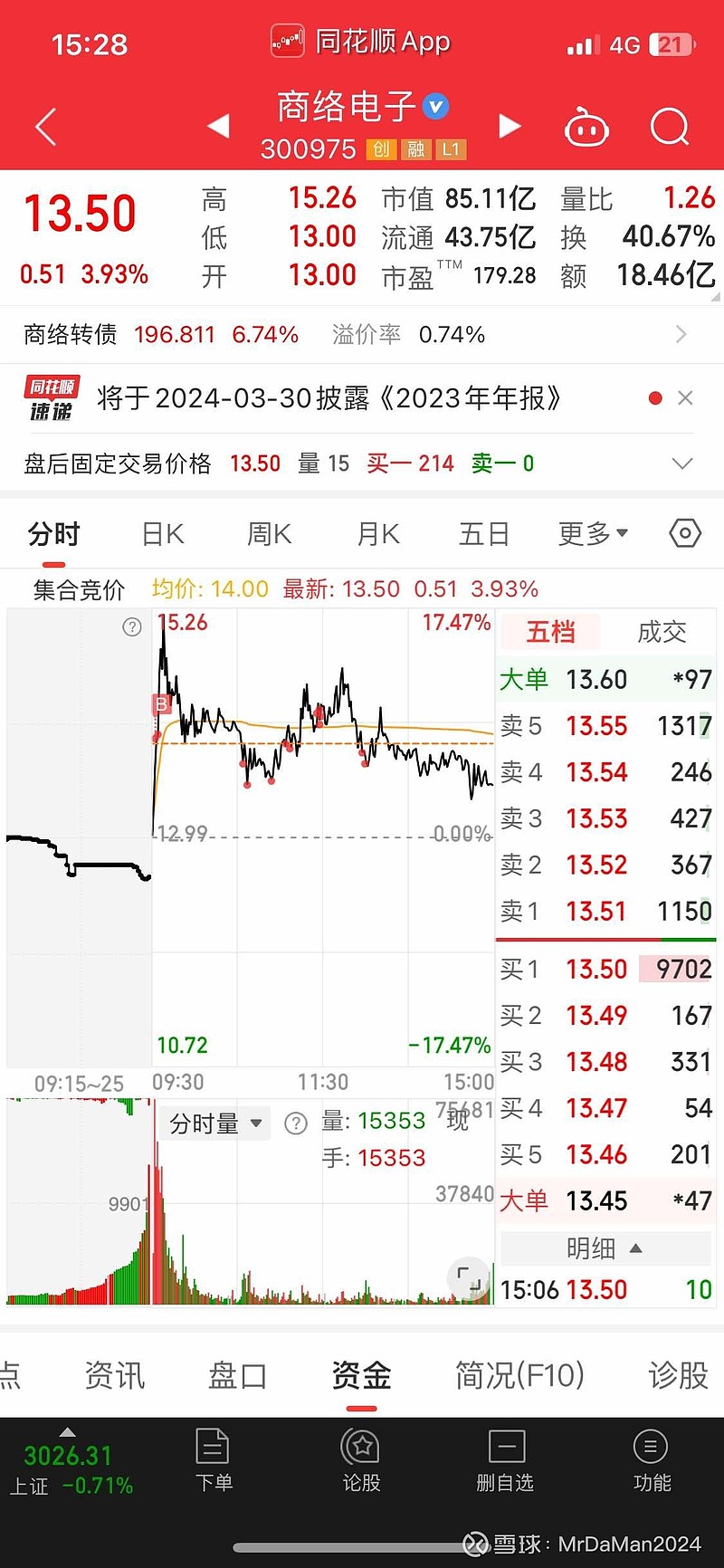724x1568 pixels.
Task: Expand the 商络转债 convertible bond row
Action: click(x=681, y=334)
